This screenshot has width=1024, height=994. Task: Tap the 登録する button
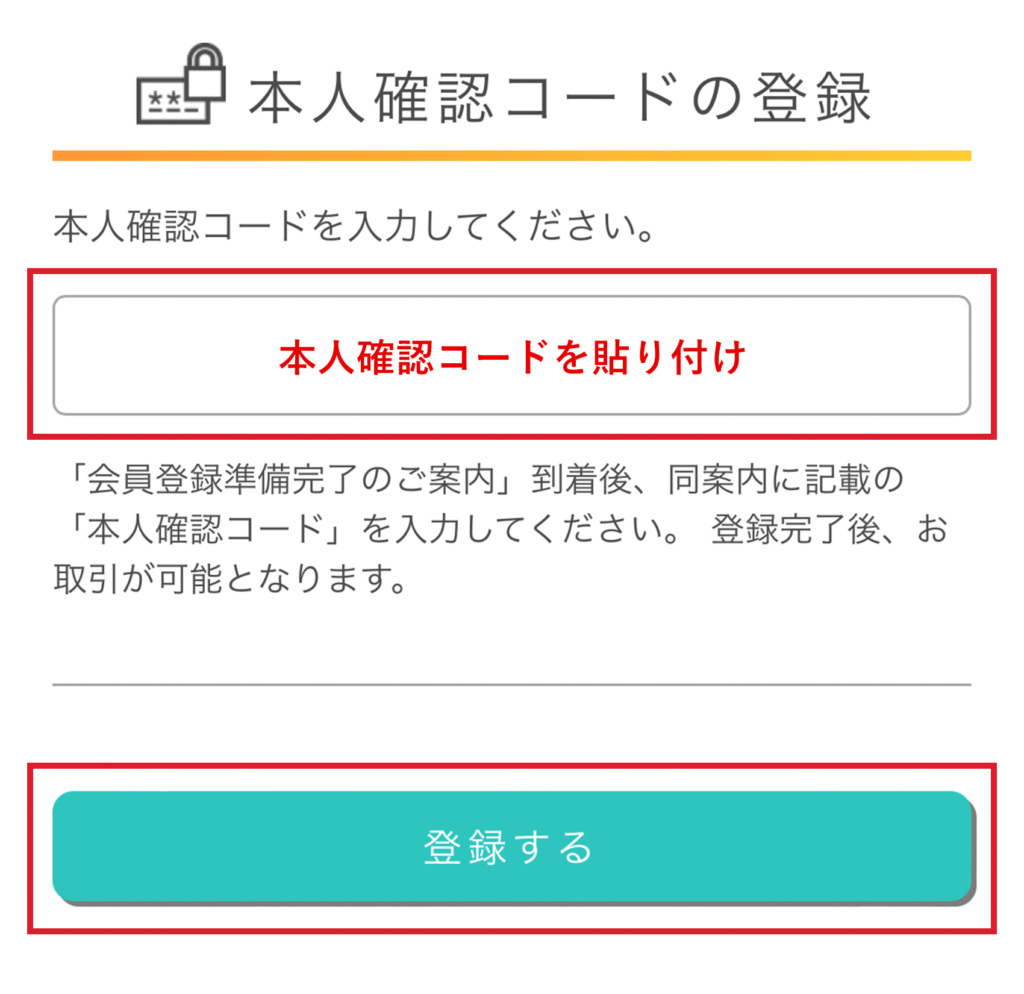tap(511, 846)
